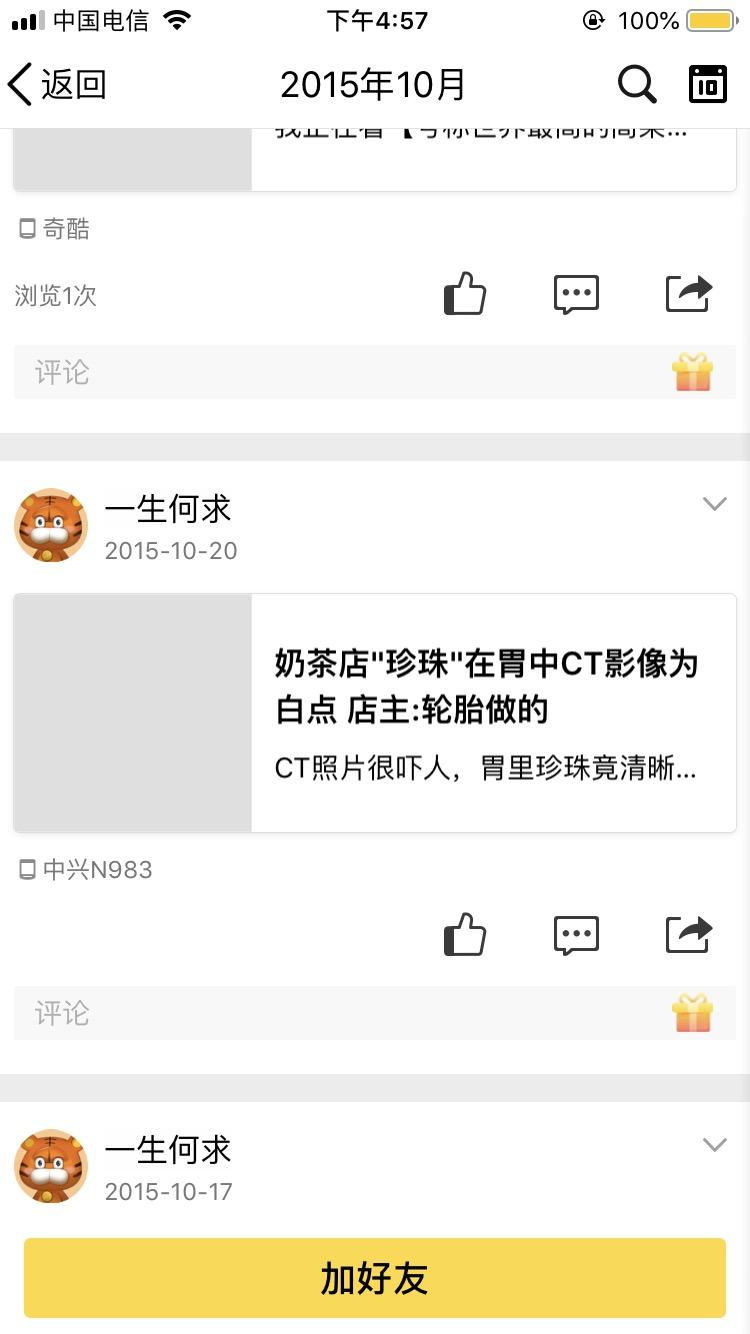Image resolution: width=750 pixels, height=1334 pixels.
Task: Add friend with 加好友 button
Action: (375, 1278)
